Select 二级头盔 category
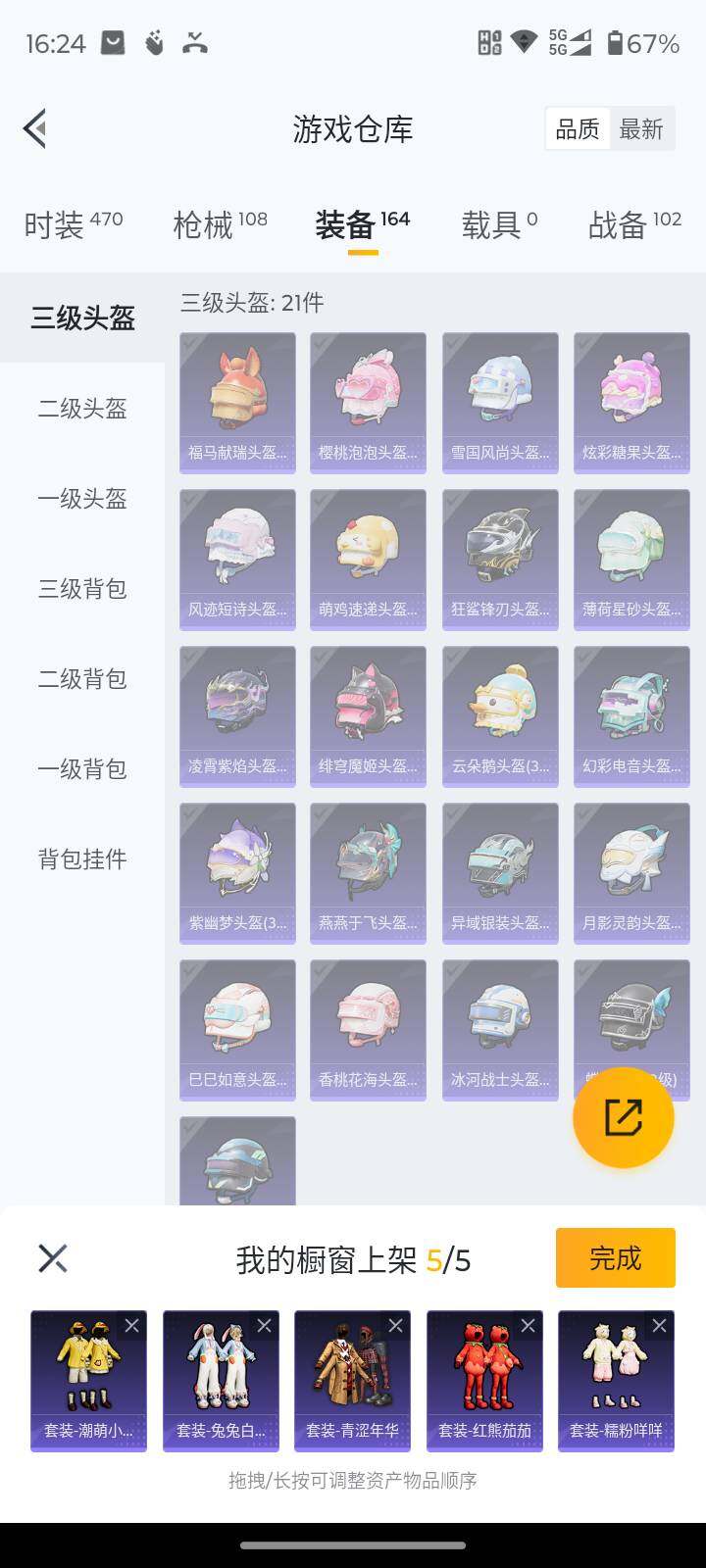 82,409
